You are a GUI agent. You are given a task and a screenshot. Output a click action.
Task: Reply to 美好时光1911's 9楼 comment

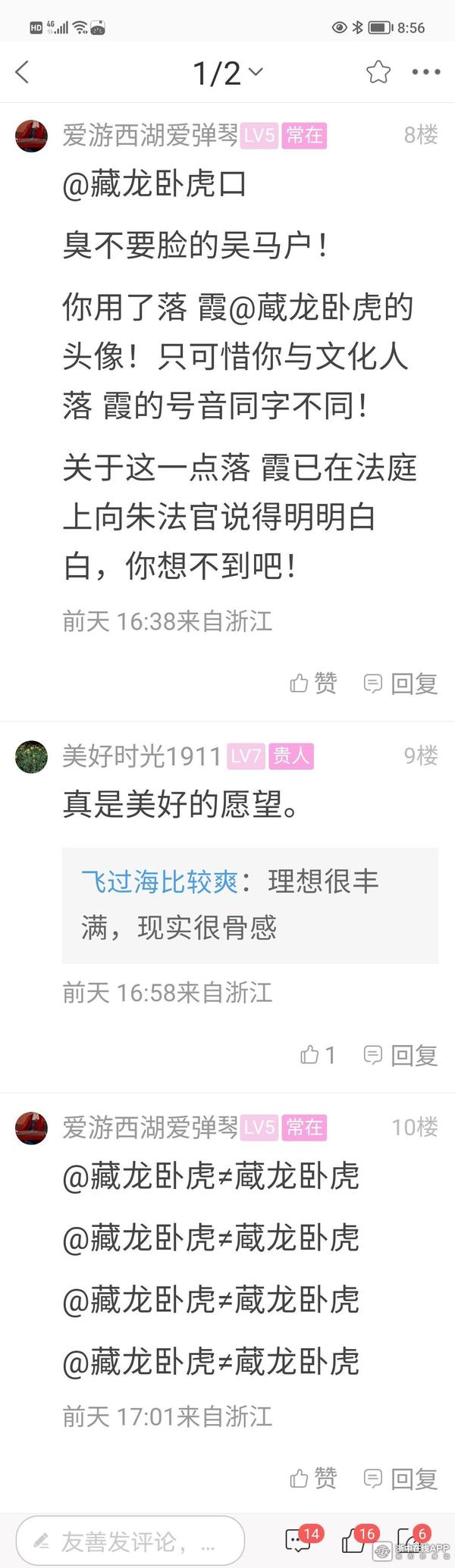pos(401,1054)
